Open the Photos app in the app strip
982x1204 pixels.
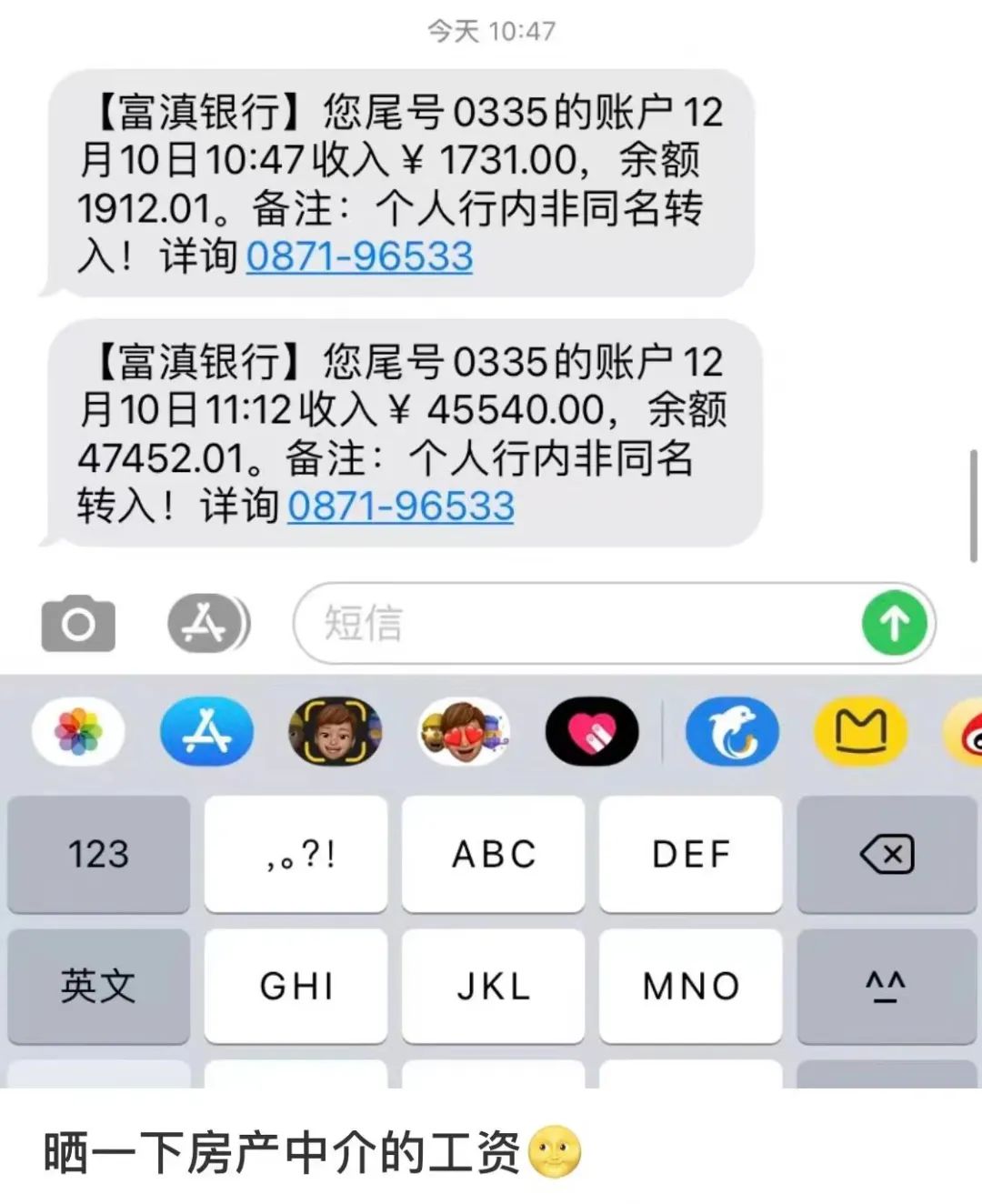click(78, 732)
